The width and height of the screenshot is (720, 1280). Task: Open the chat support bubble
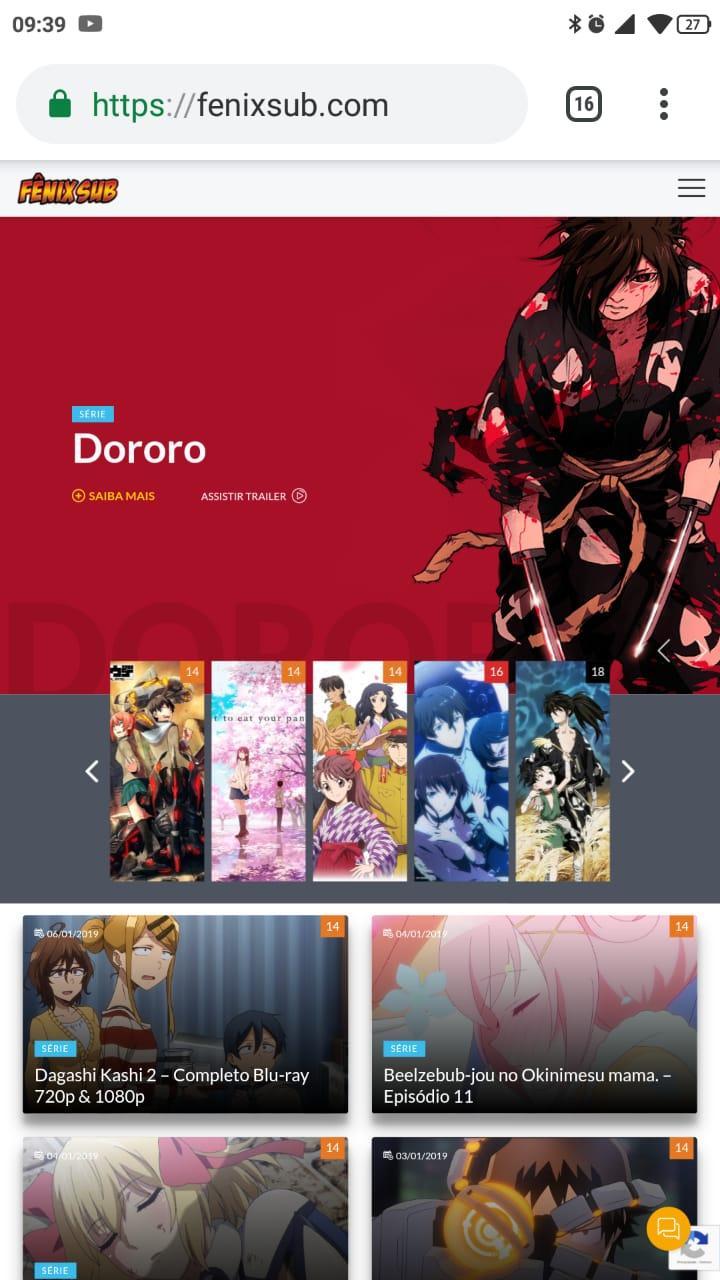pyautogui.click(x=668, y=1229)
